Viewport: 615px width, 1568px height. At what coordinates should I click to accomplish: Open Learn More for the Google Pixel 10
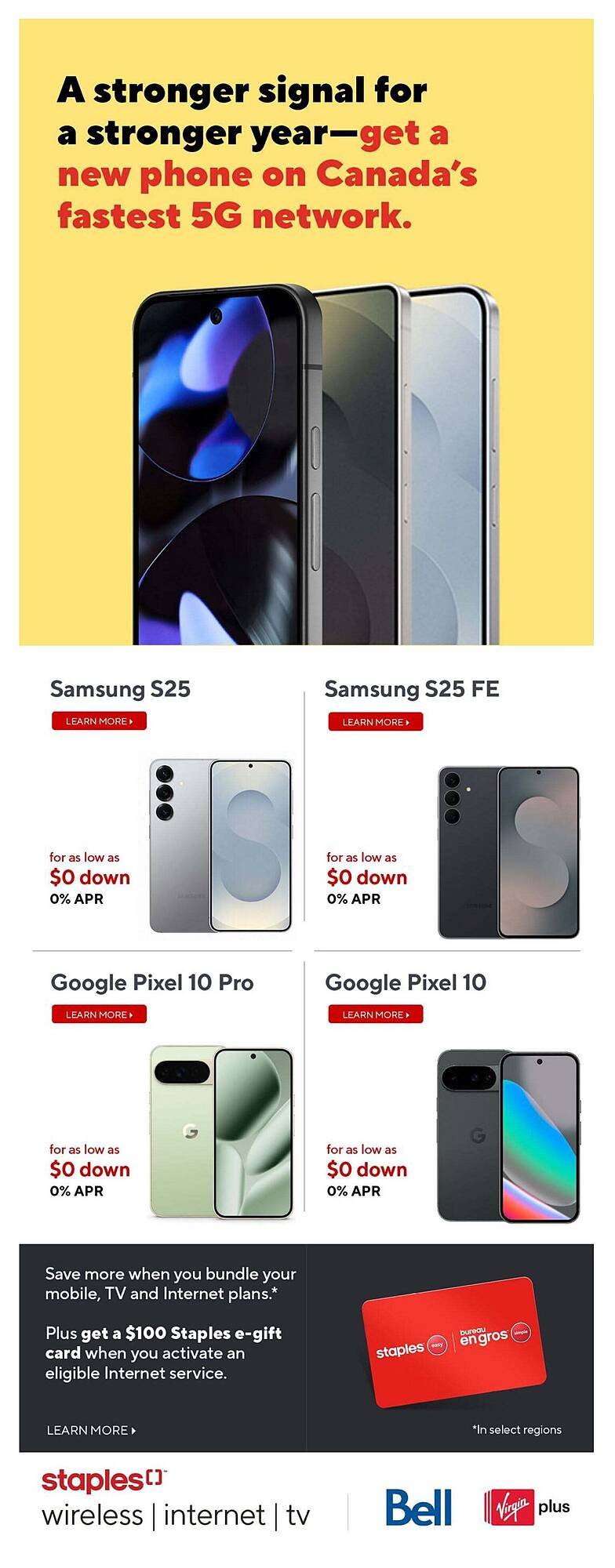click(376, 1014)
